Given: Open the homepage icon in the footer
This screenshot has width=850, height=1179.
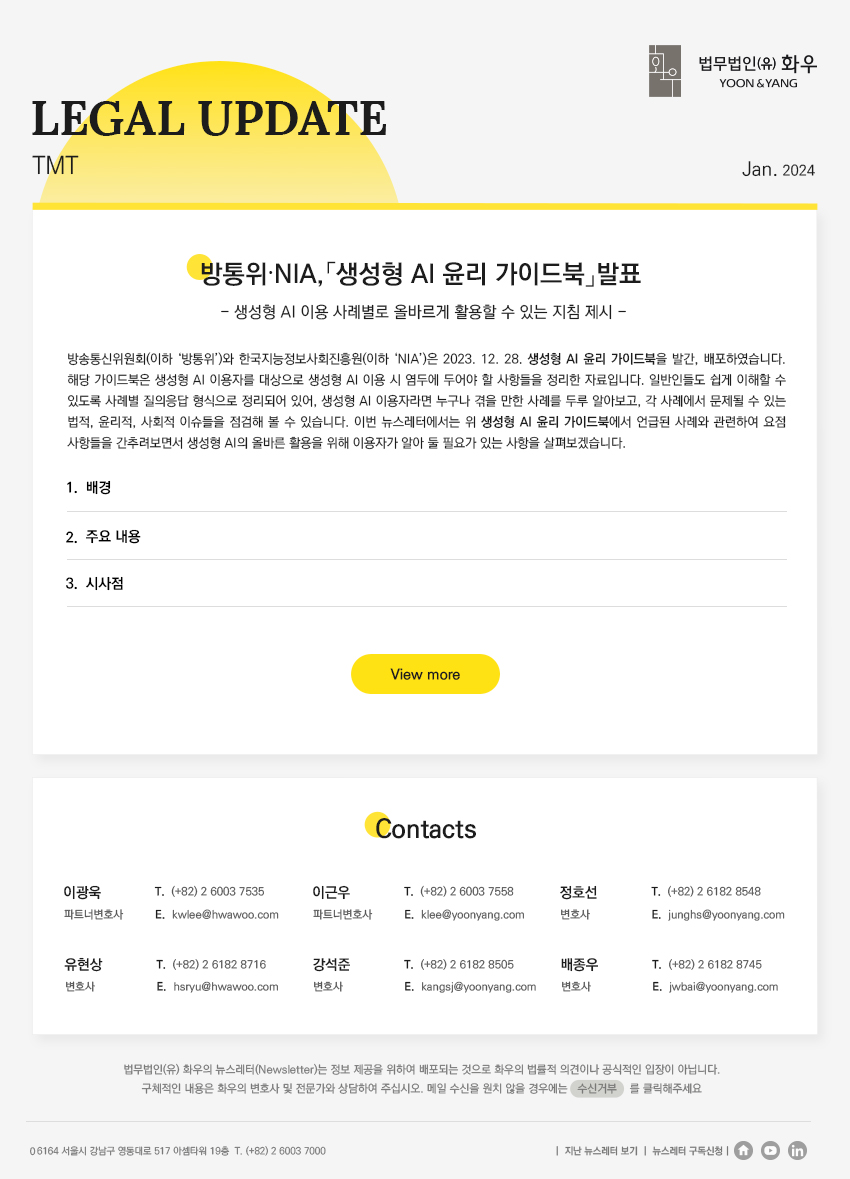Looking at the screenshot, I should click(x=743, y=1150).
